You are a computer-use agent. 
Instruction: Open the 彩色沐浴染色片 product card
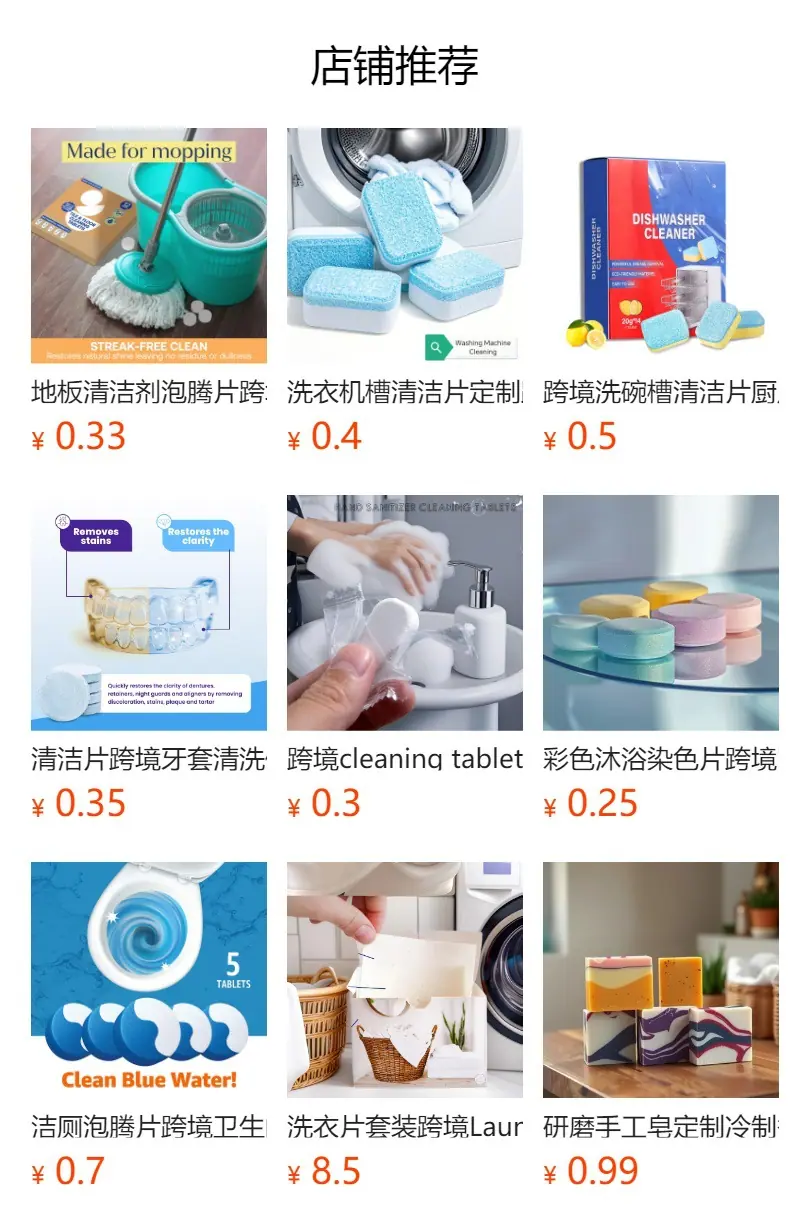[661, 658]
